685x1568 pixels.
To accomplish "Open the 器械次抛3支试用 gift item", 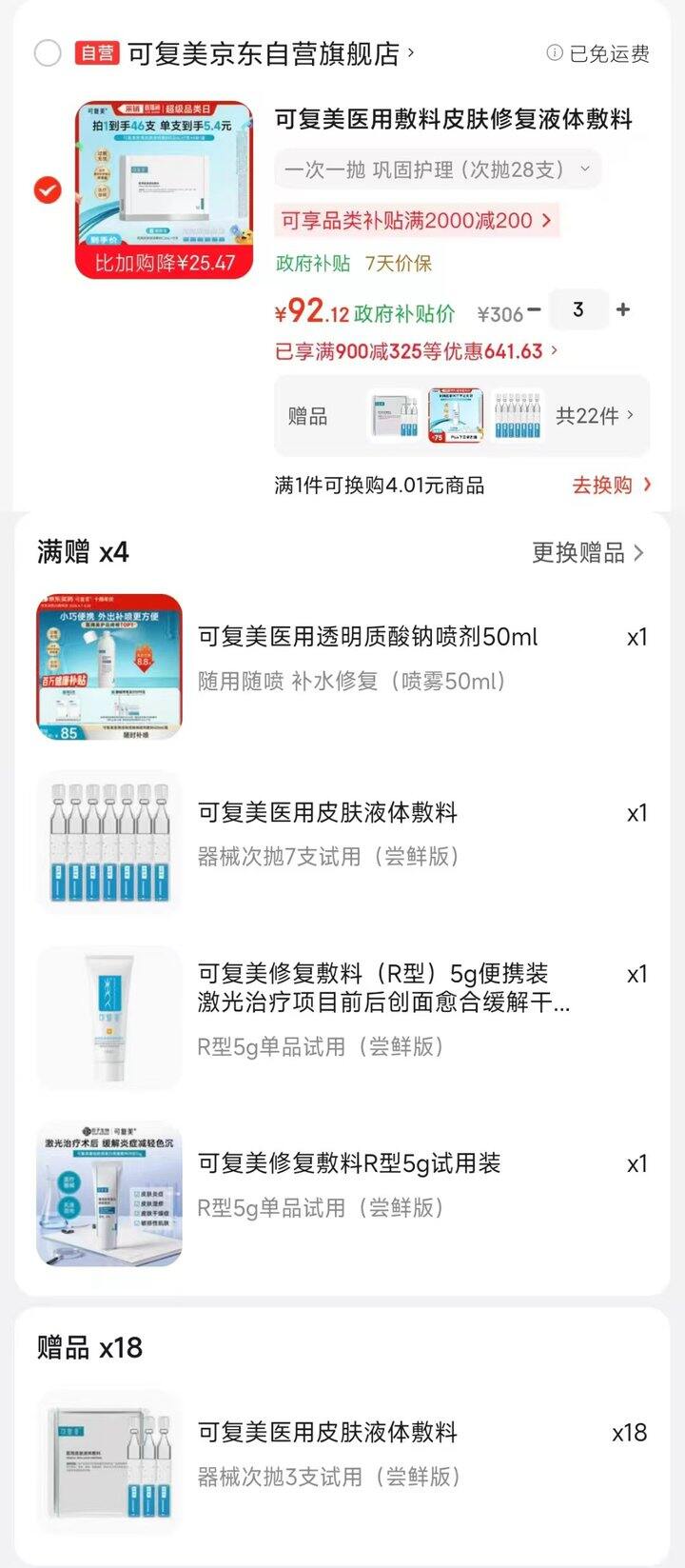I will pos(327,1433).
